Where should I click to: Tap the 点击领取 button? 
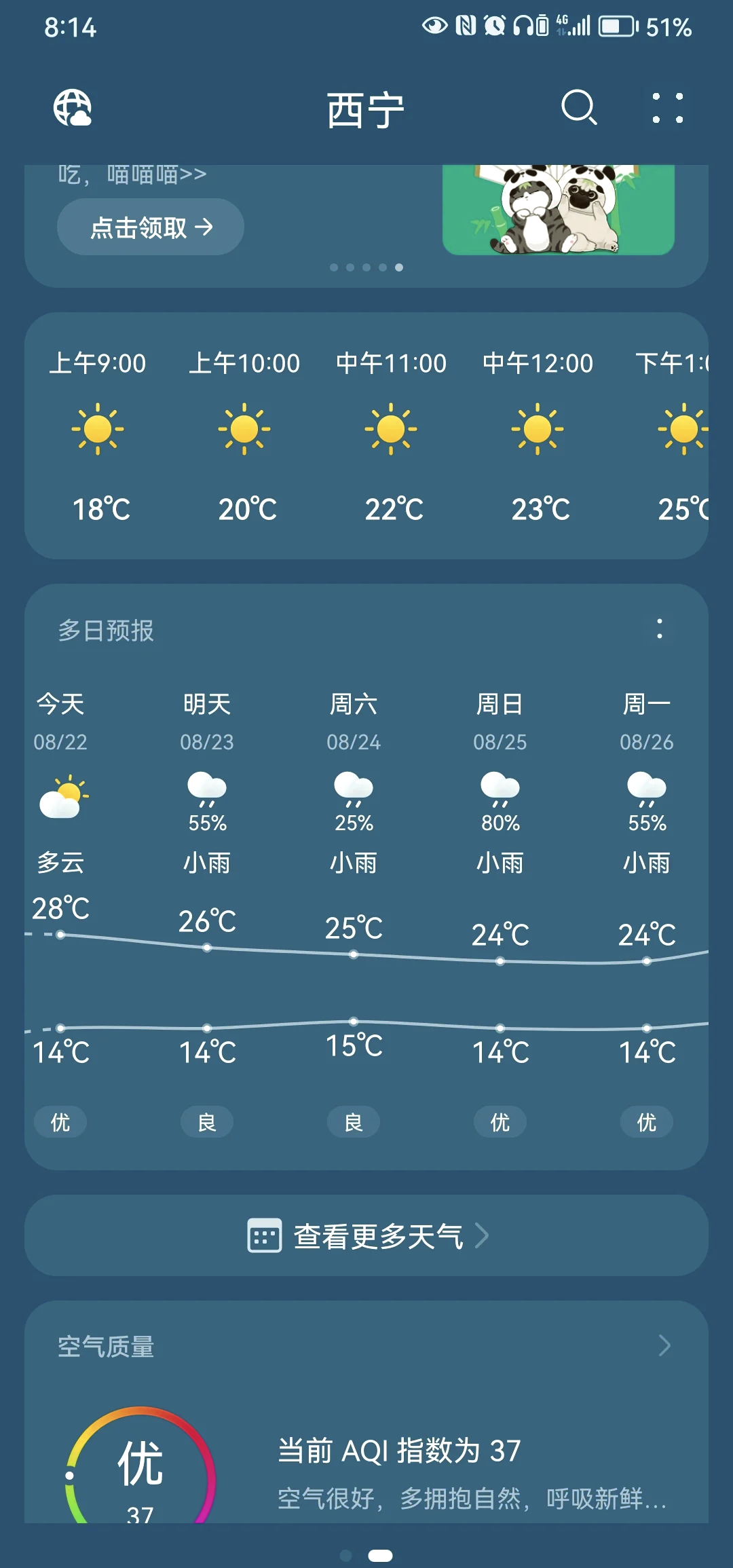pyautogui.click(x=151, y=227)
